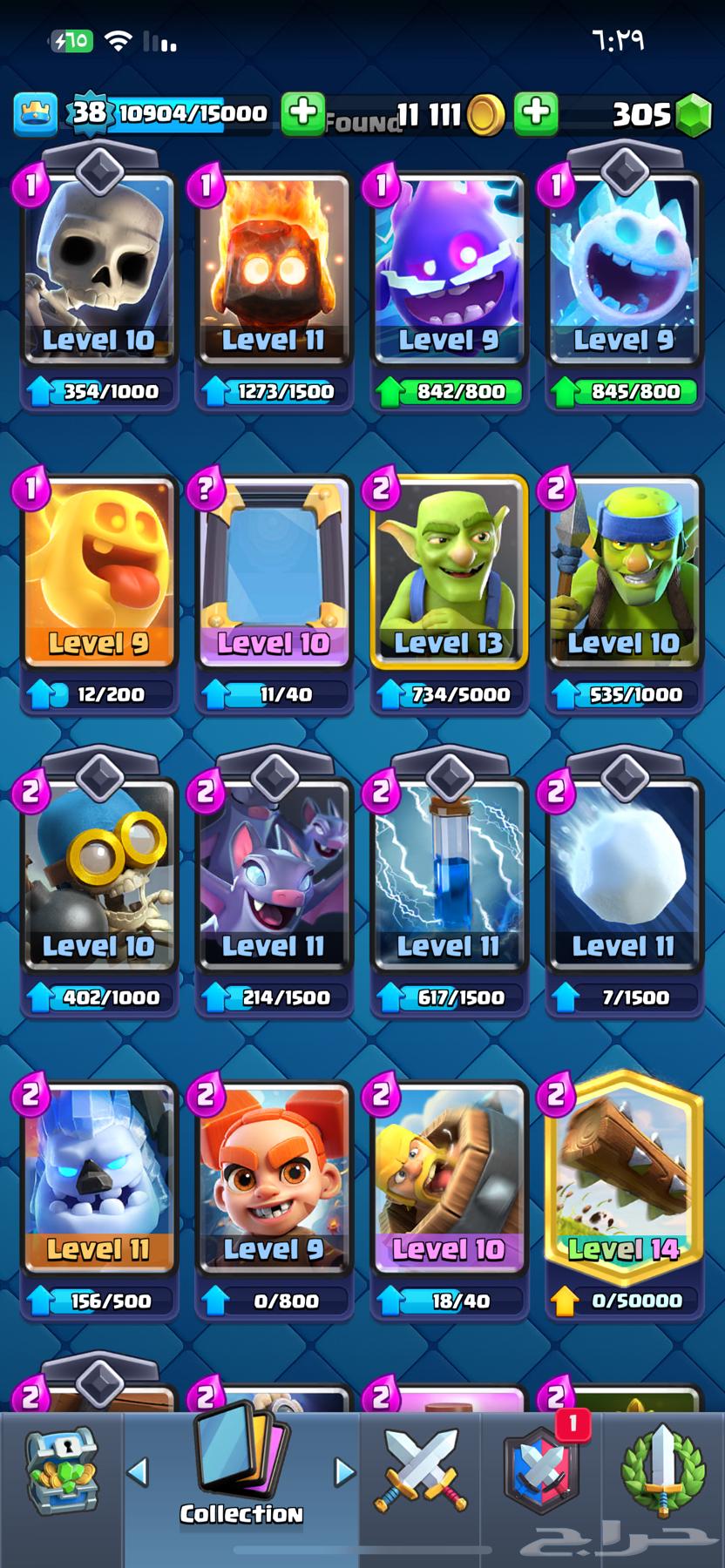This screenshot has width=725, height=1568.
Task: Go to the Shop chest tab
Action: [x=61, y=1474]
